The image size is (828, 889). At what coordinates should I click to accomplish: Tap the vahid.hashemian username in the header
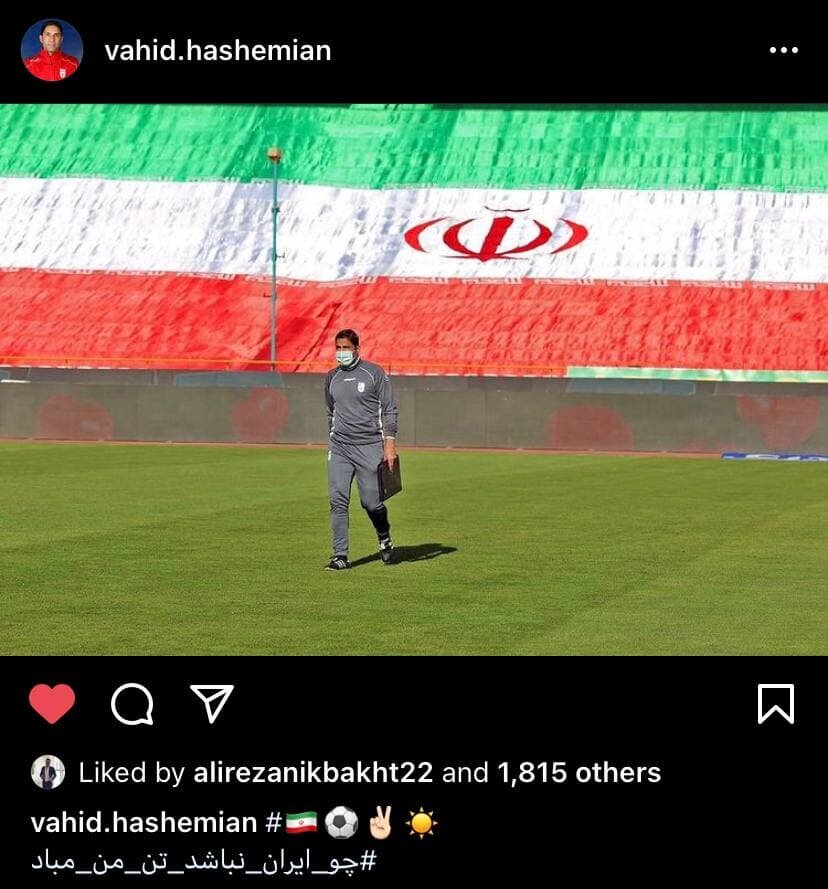click(217, 51)
